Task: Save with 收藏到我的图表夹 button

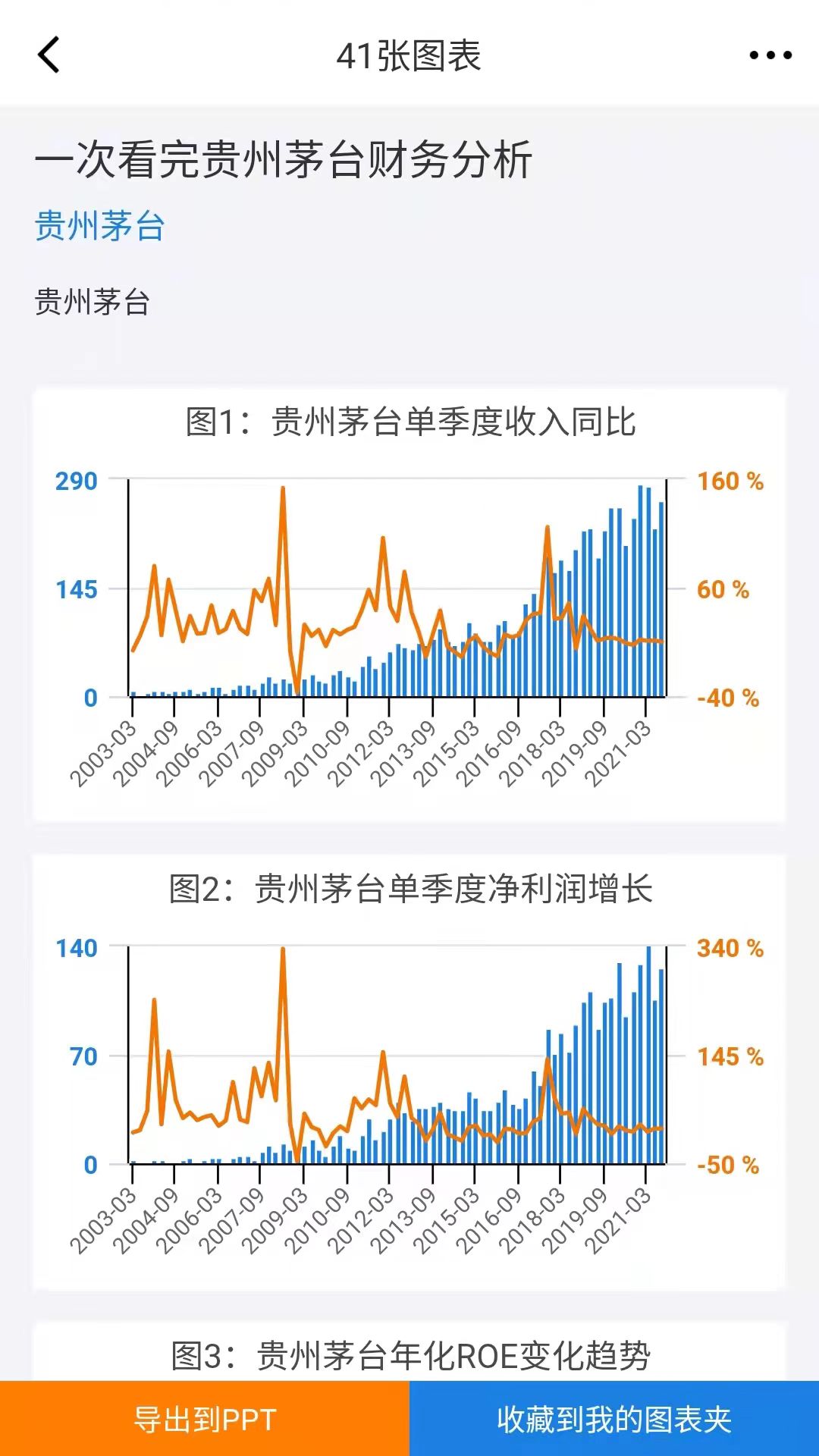Action: click(x=614, y=1419)
